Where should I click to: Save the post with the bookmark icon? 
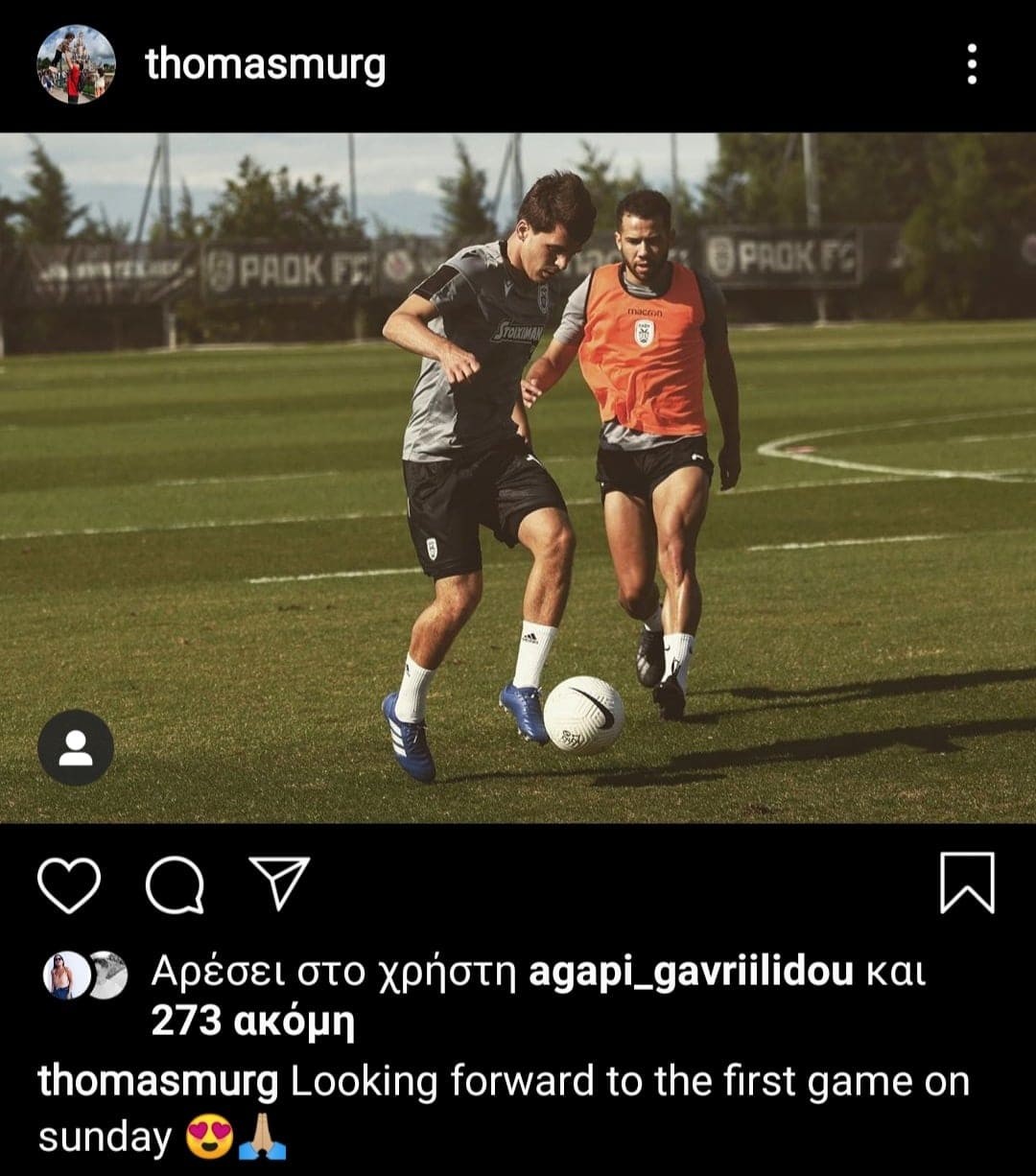[967, 882]
